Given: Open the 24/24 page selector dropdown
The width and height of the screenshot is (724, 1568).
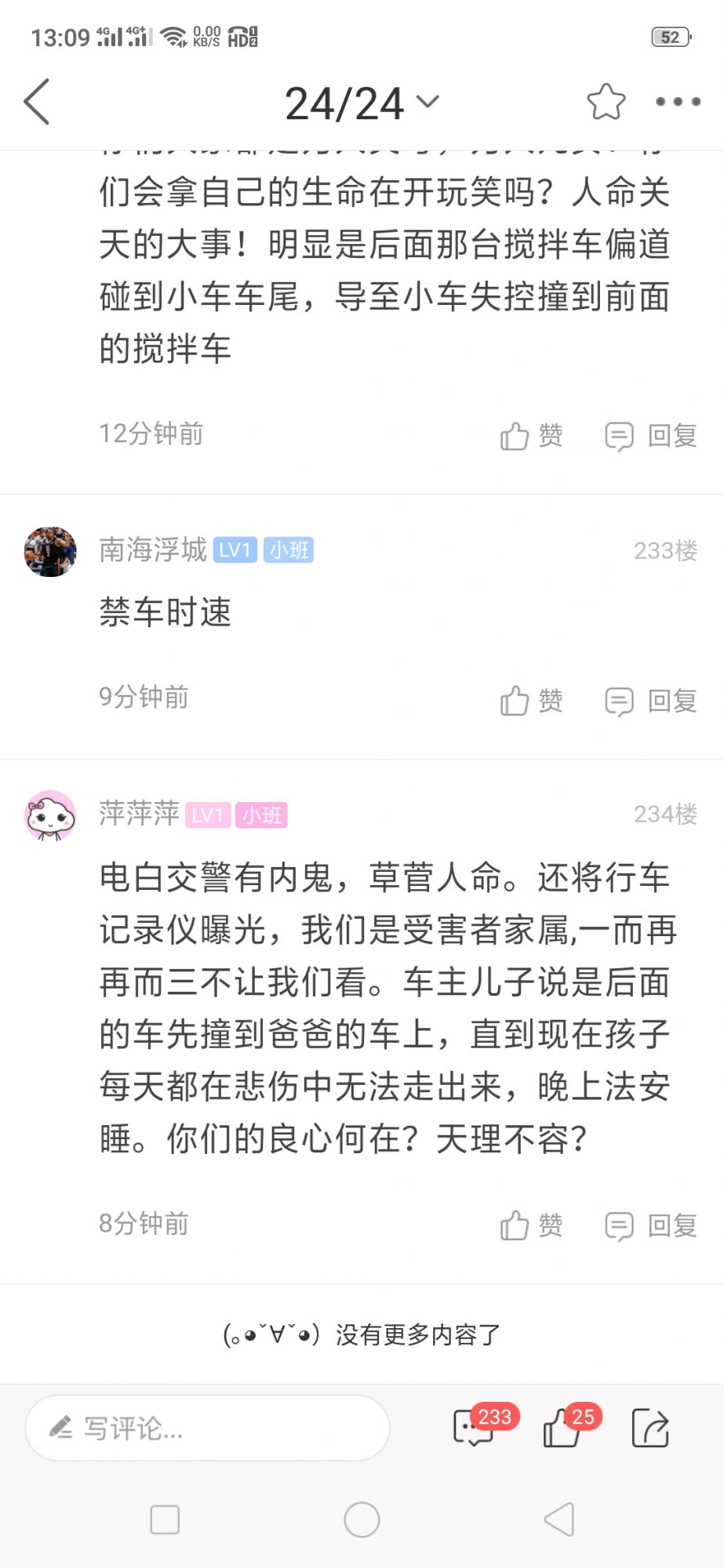Looking at the screenshot, I should click(x=361, y=103).
